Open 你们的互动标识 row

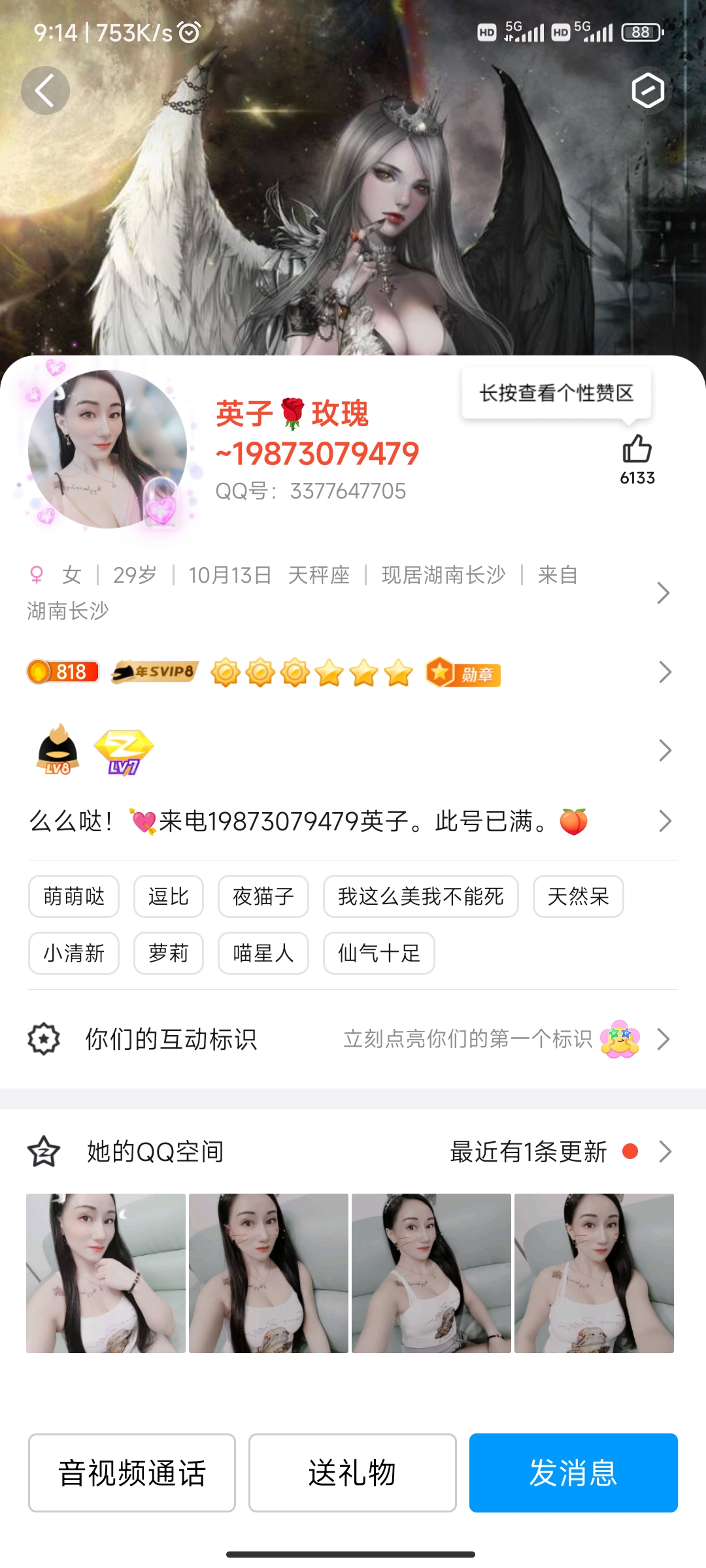tap(346, 1039)
